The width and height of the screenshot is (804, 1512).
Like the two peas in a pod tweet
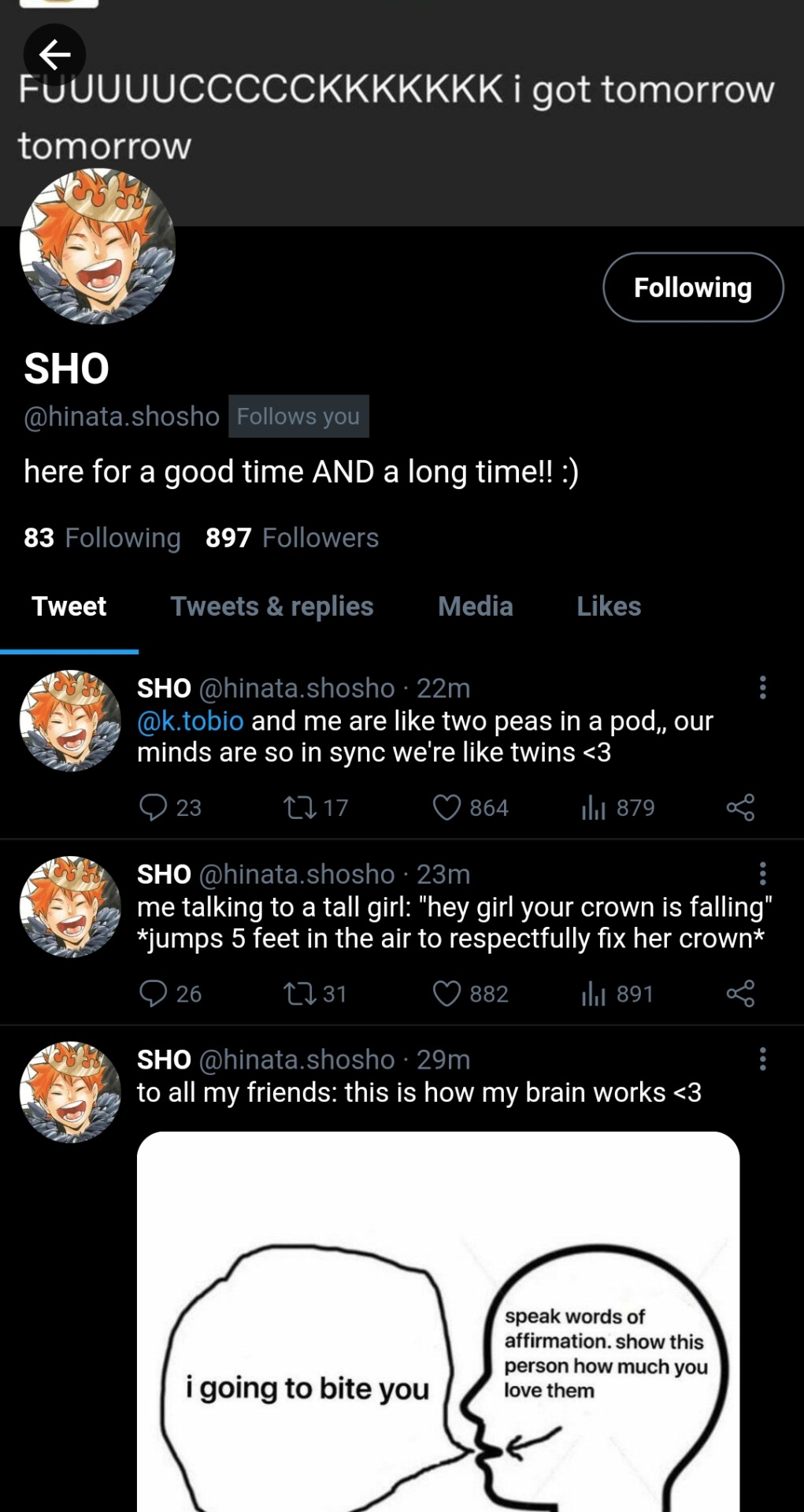click(446, 807)
